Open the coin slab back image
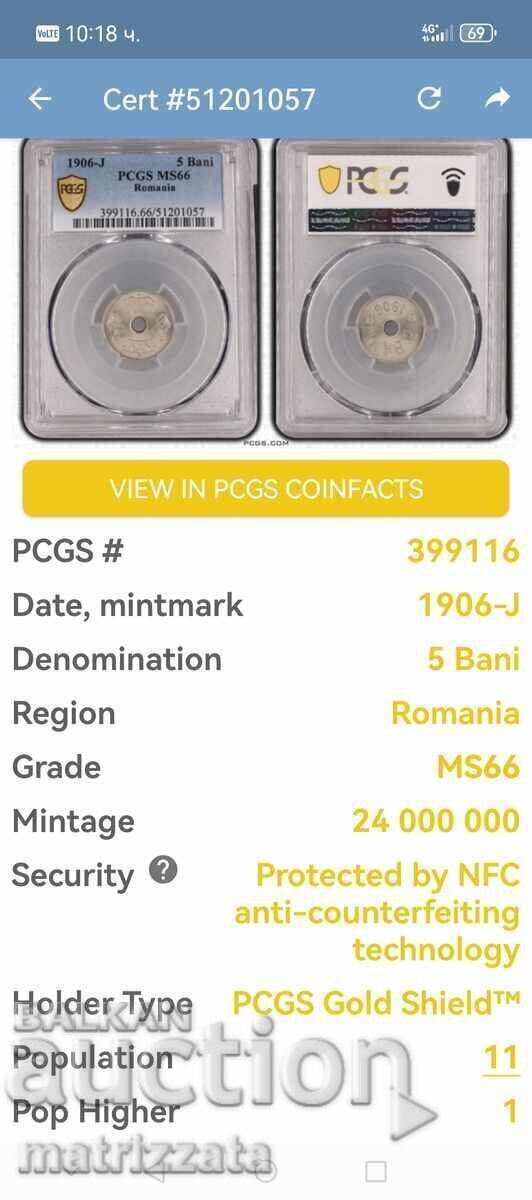Image resolution: width=532 pixels, height=1200 pixels. 393,288
